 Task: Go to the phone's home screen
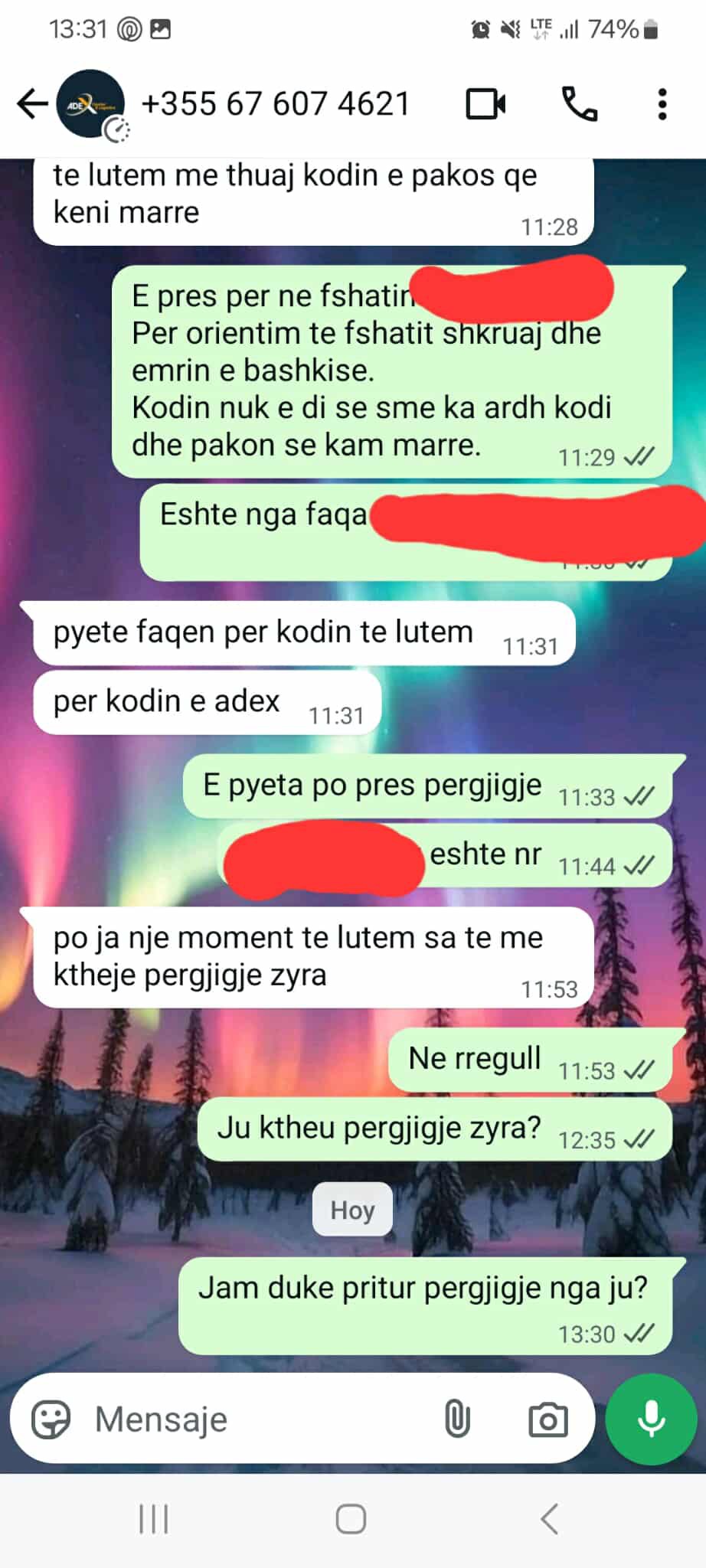[x=351, y=1519]
